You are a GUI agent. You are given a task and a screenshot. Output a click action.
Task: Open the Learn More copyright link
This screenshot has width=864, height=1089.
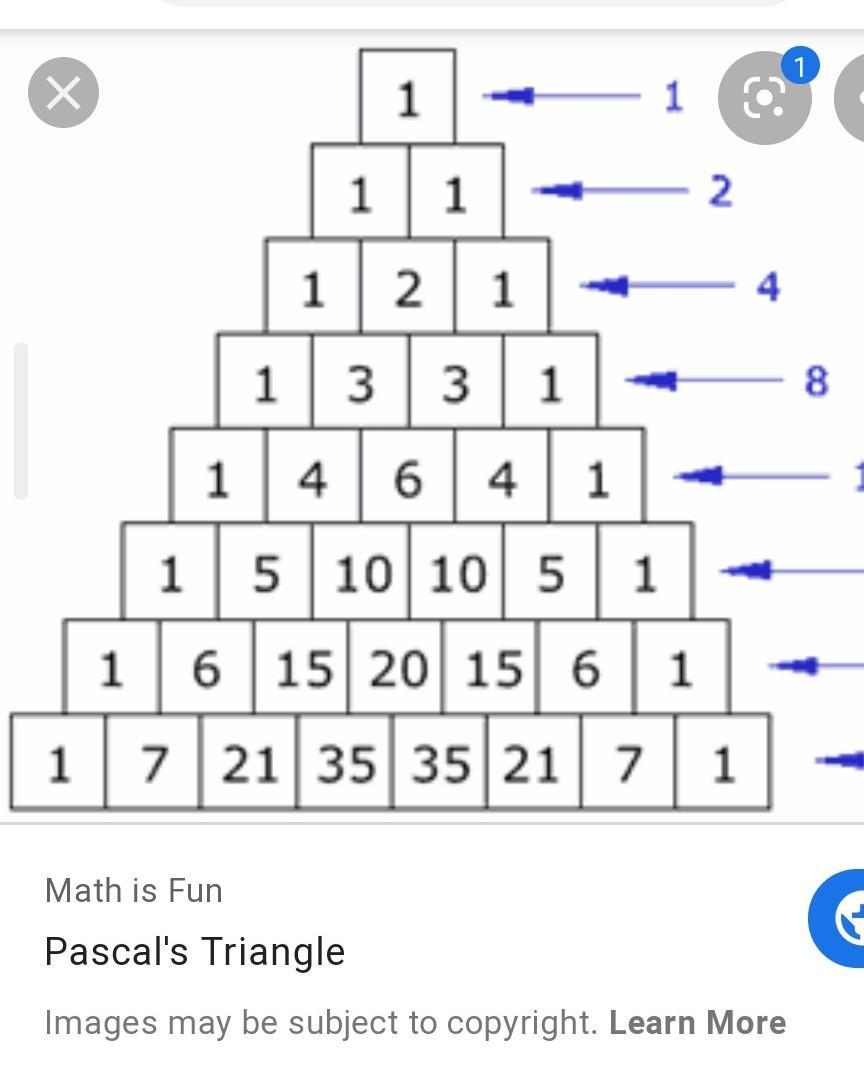697,1022
